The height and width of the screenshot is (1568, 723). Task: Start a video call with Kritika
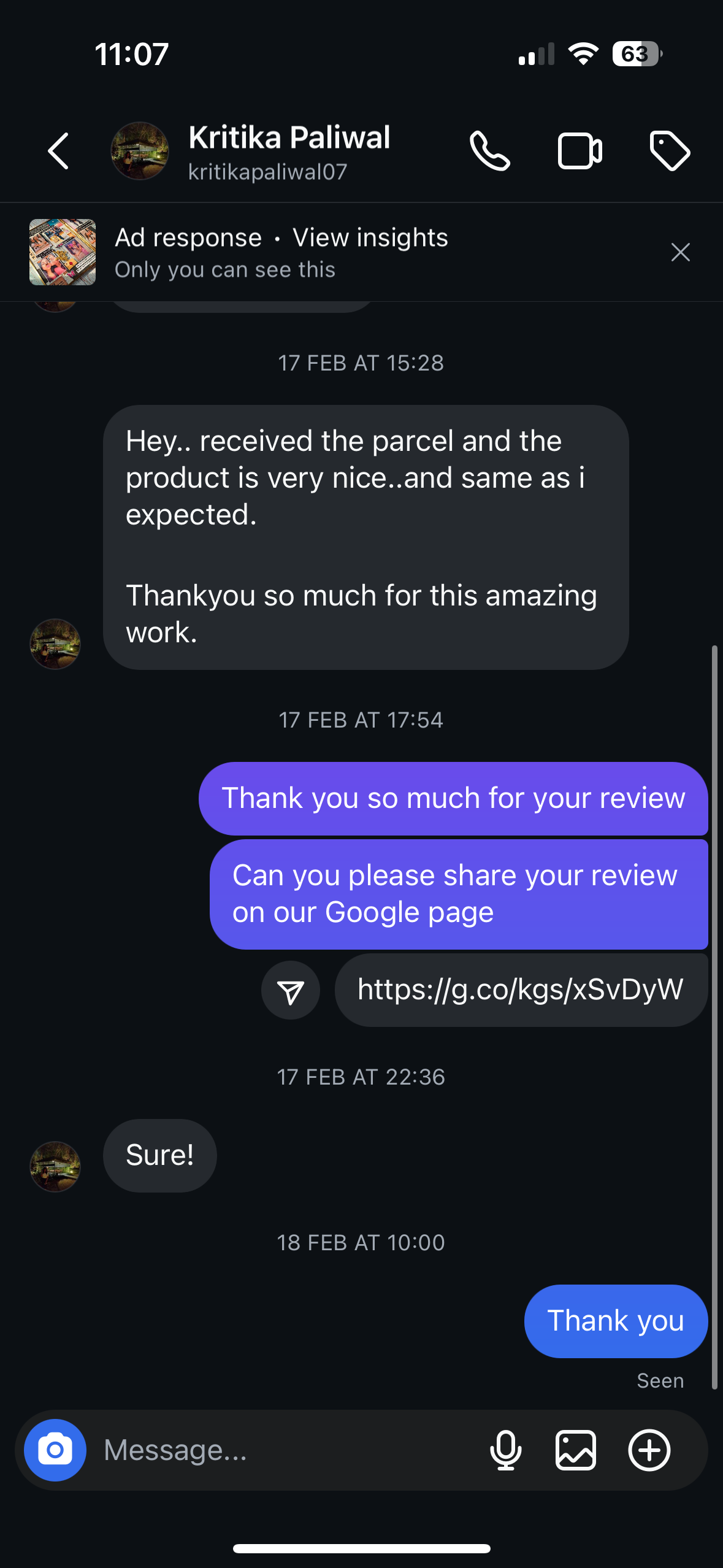point(580,151)
